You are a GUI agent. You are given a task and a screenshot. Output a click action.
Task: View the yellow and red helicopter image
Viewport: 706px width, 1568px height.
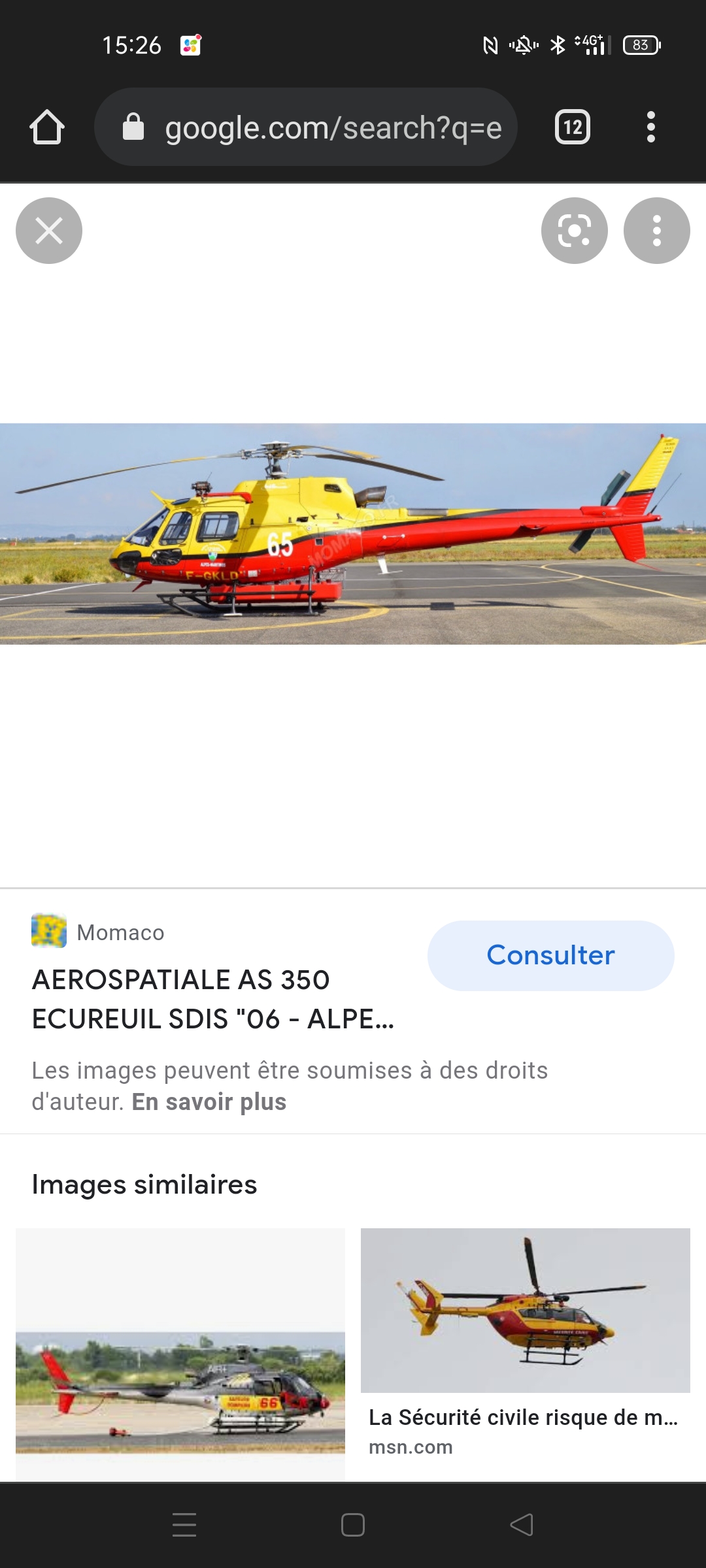[x=353, y=534]
